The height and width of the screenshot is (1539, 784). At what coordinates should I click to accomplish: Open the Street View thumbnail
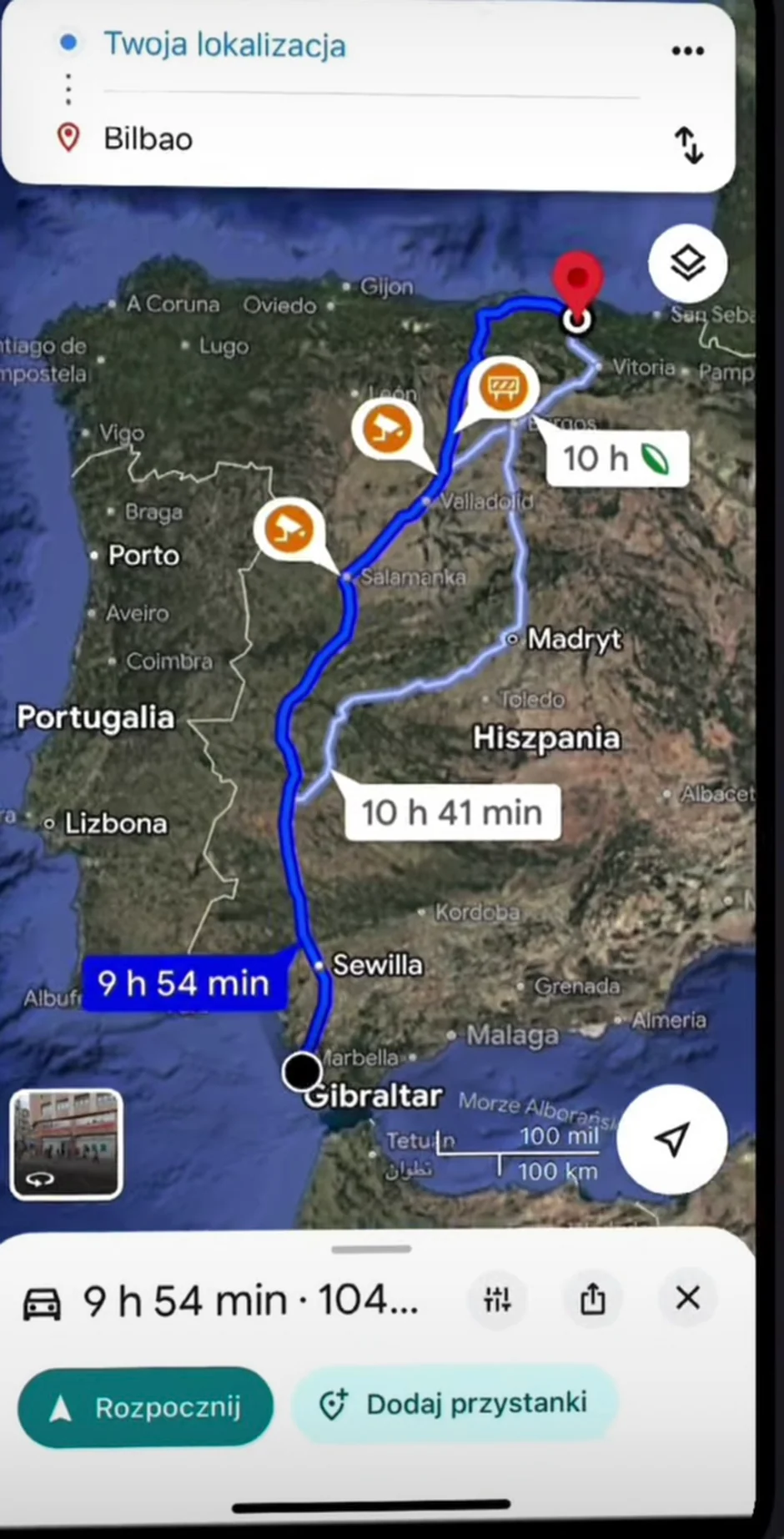(67, 1144)
